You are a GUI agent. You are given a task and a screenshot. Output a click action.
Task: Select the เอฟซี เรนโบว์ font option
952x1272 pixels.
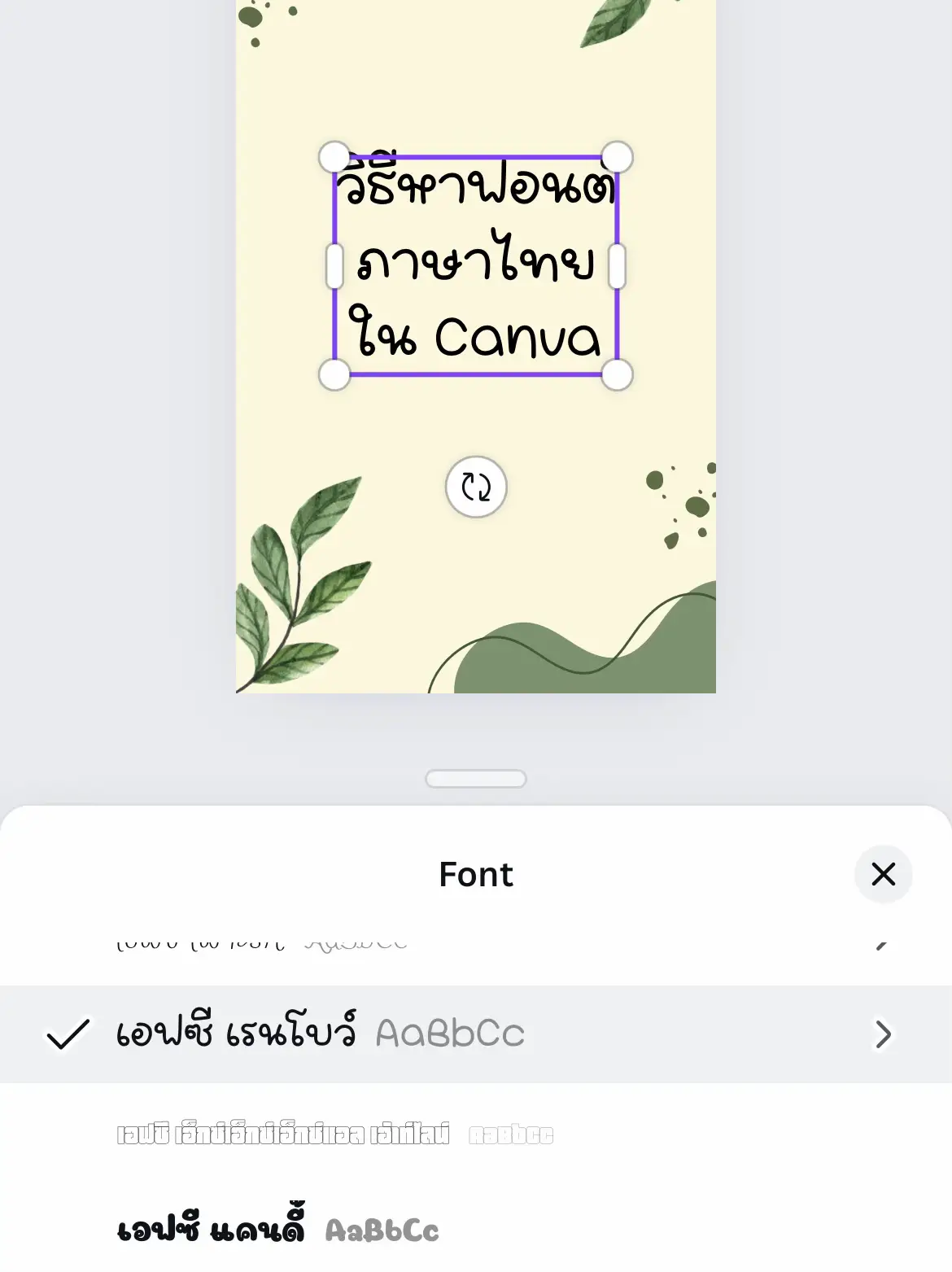point(244,1034)
